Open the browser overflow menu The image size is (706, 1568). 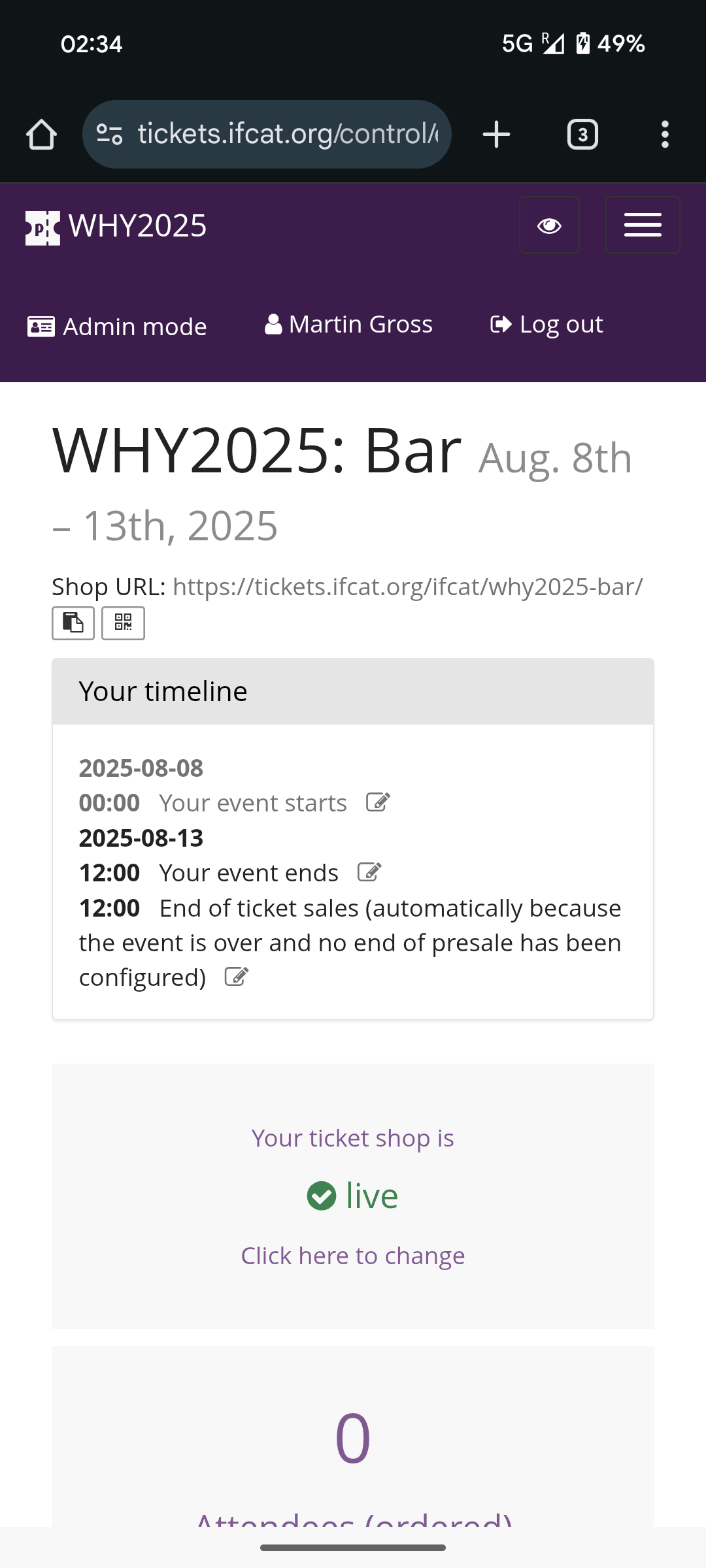[665, 135]
